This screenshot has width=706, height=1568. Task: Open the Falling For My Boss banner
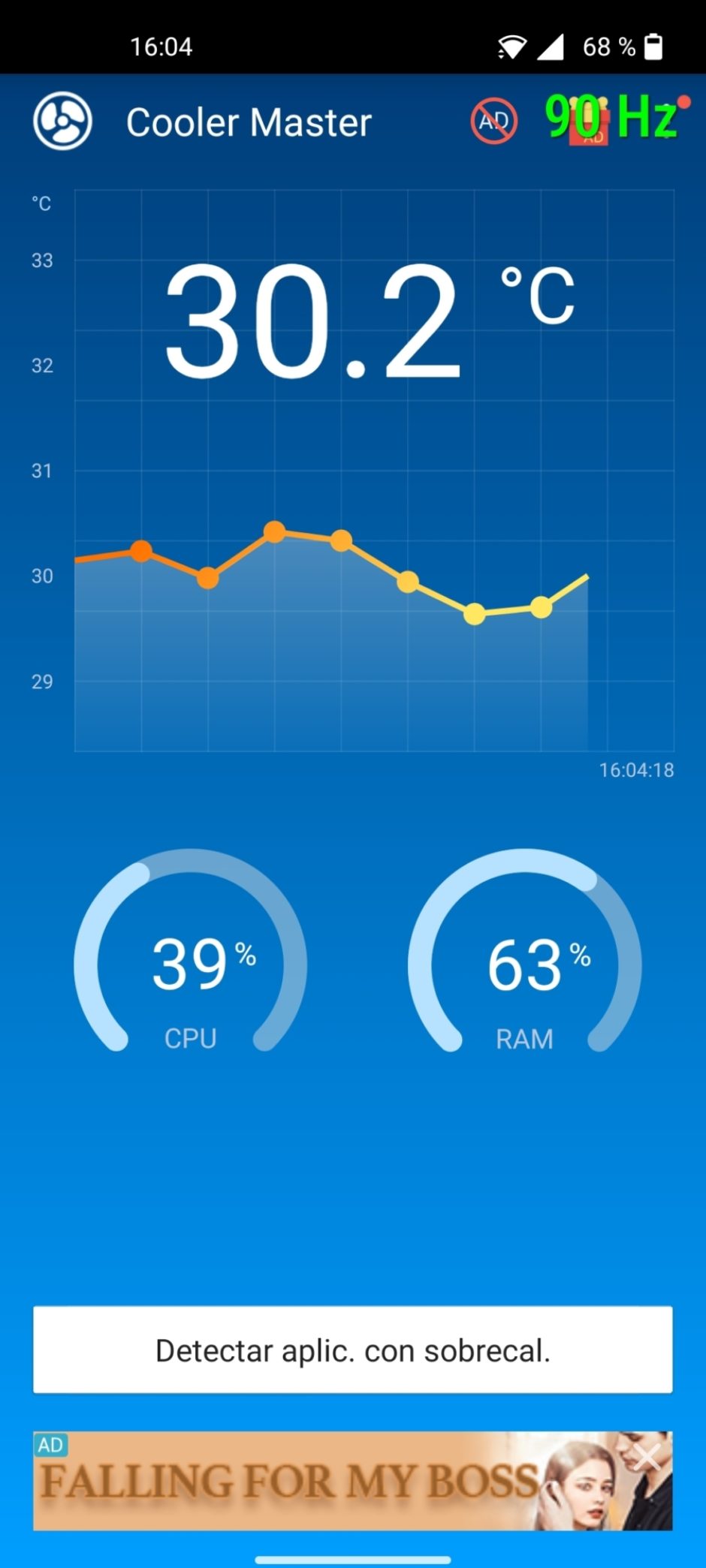352,1481
